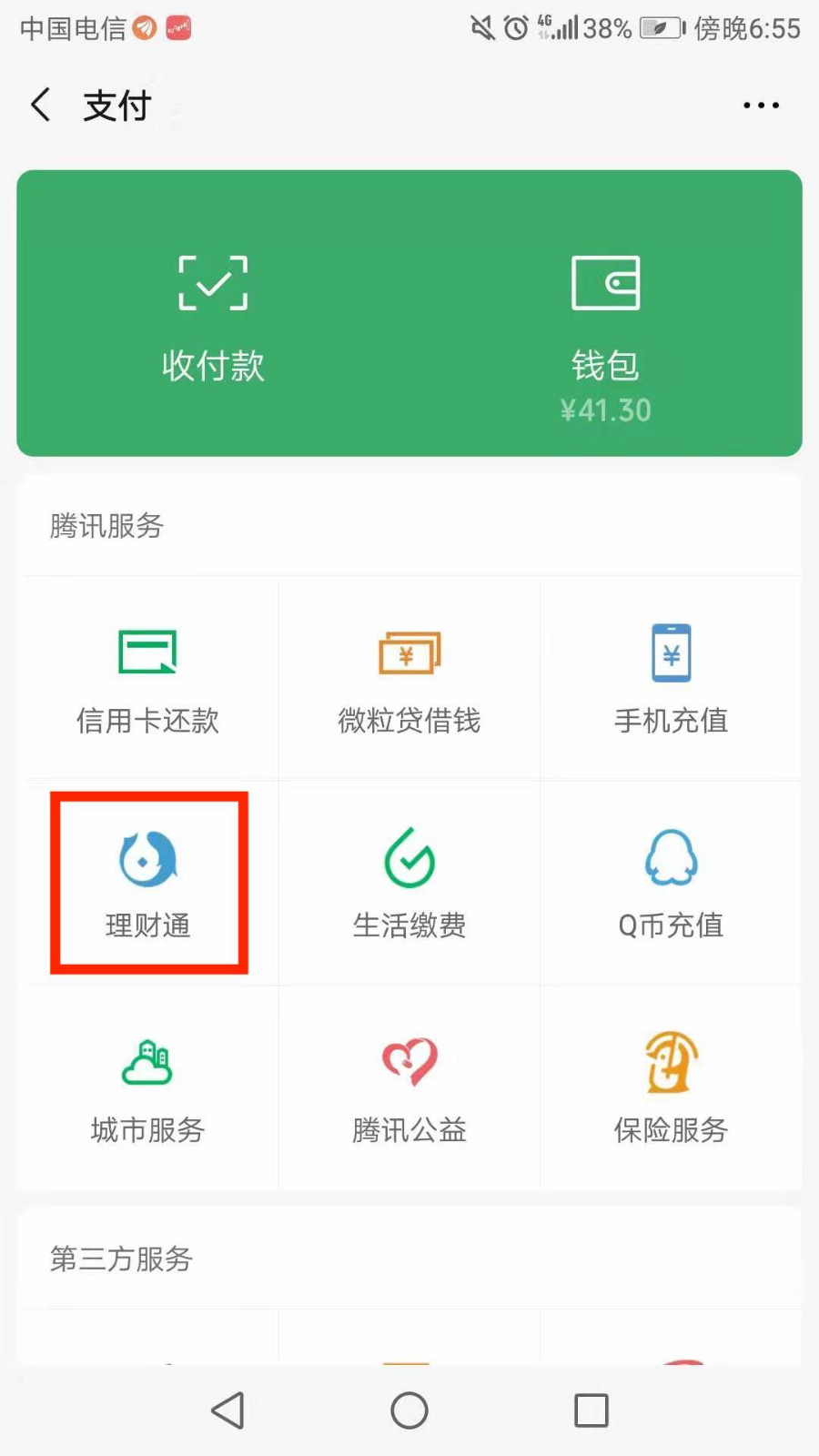Choose 手机充值 to top up phone

(x=671, y=680)
